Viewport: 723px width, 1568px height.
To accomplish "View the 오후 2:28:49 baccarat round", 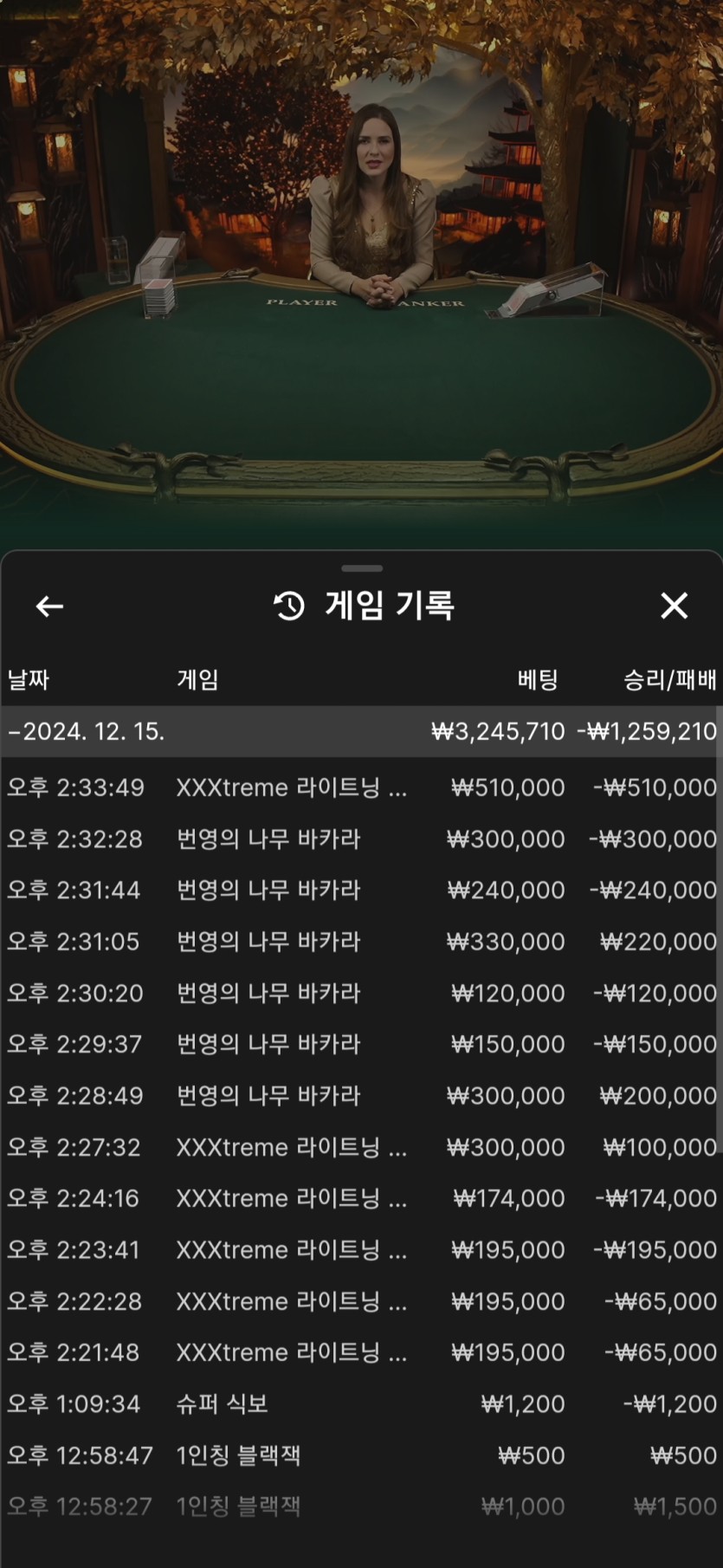I will click(361, 1096).
